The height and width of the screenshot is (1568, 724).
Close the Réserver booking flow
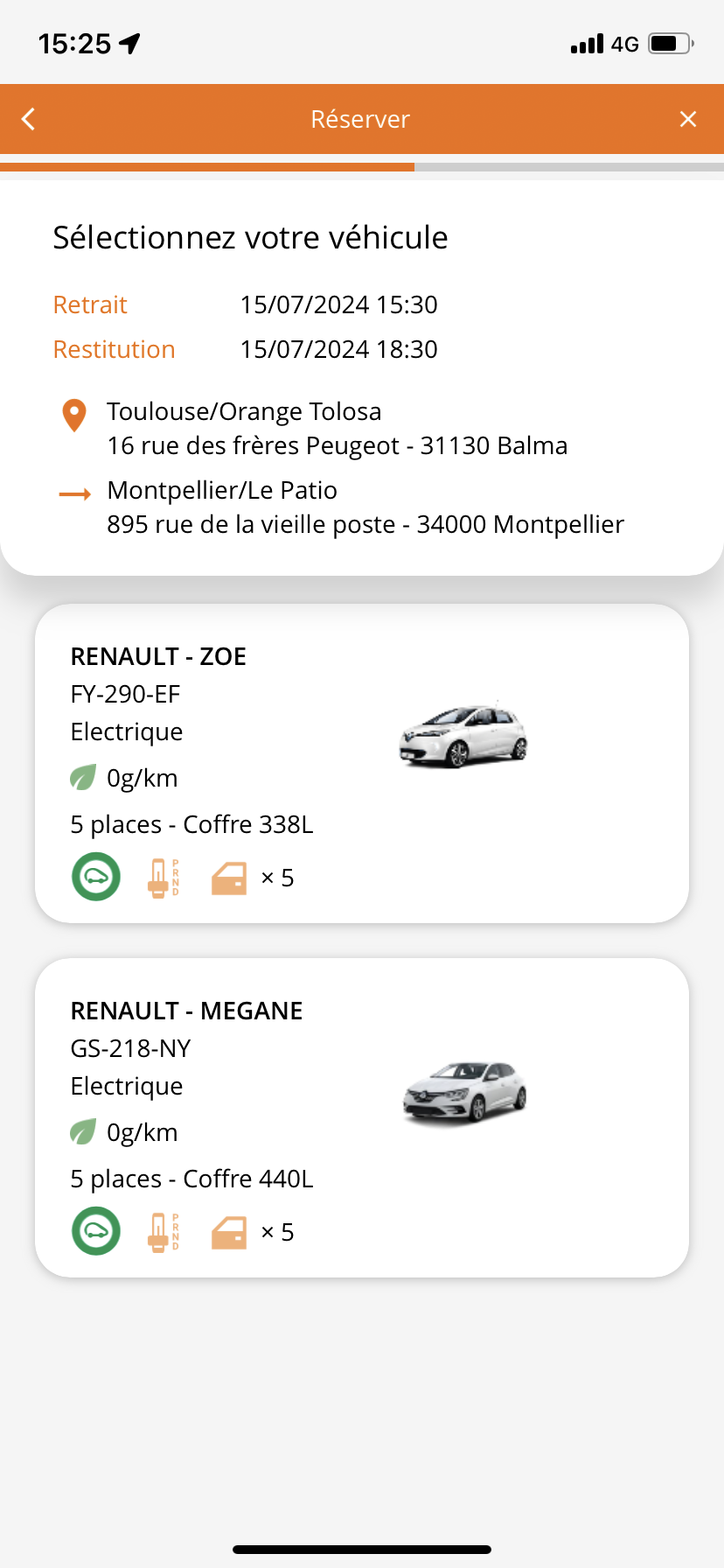coord(688,119)
